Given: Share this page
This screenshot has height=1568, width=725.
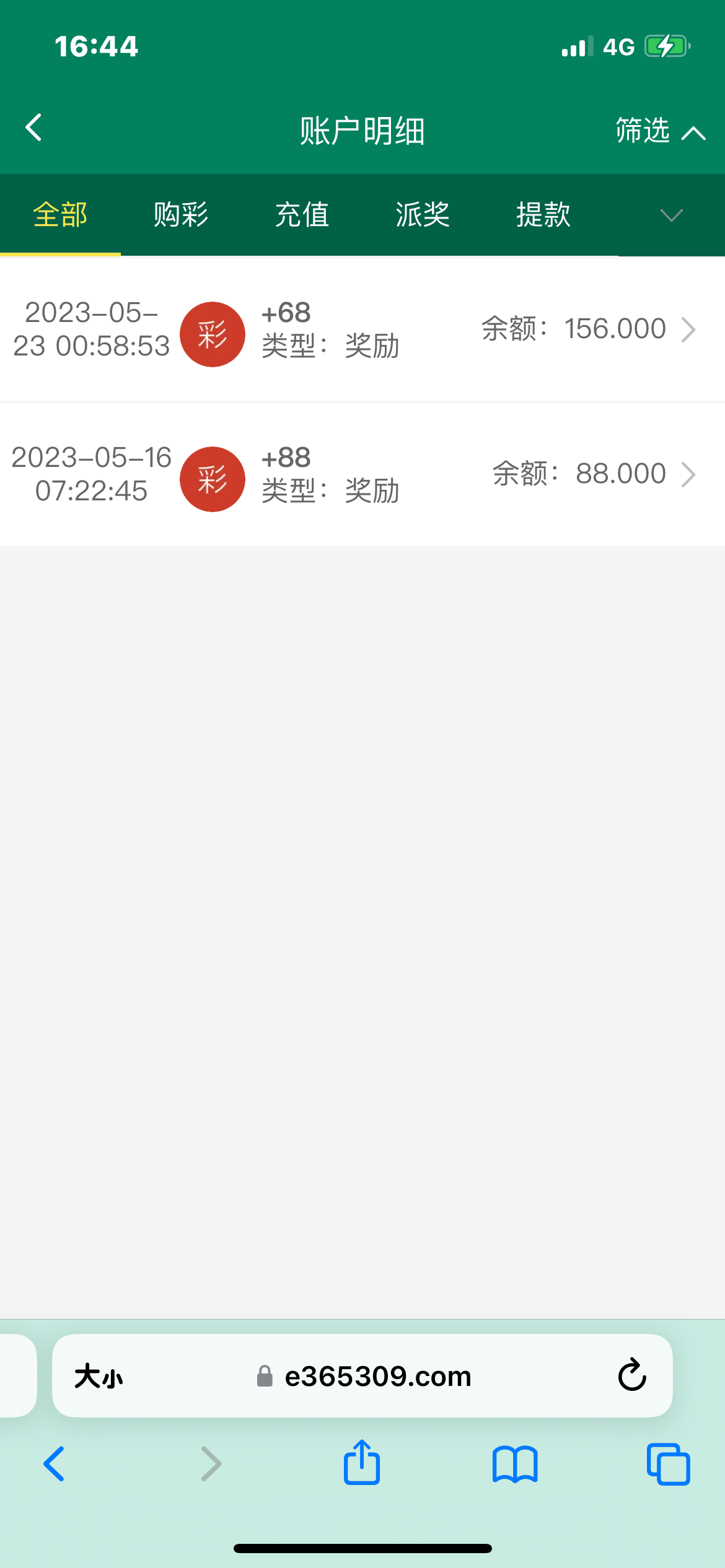Looking at the screenshot, I should click(x=362, y=1463).
